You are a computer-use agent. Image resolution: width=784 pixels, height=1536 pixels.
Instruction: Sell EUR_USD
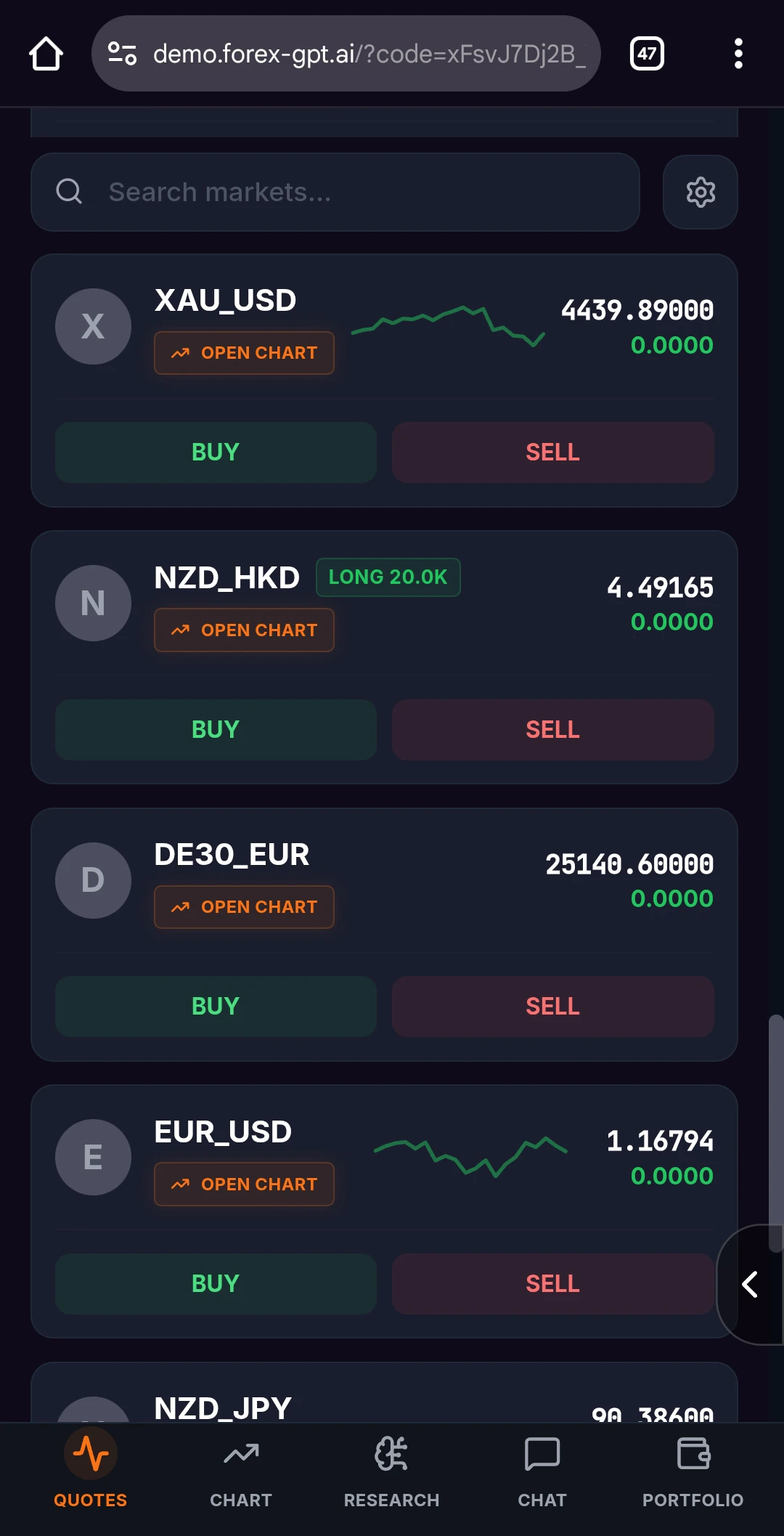[x=552, y=1283]
